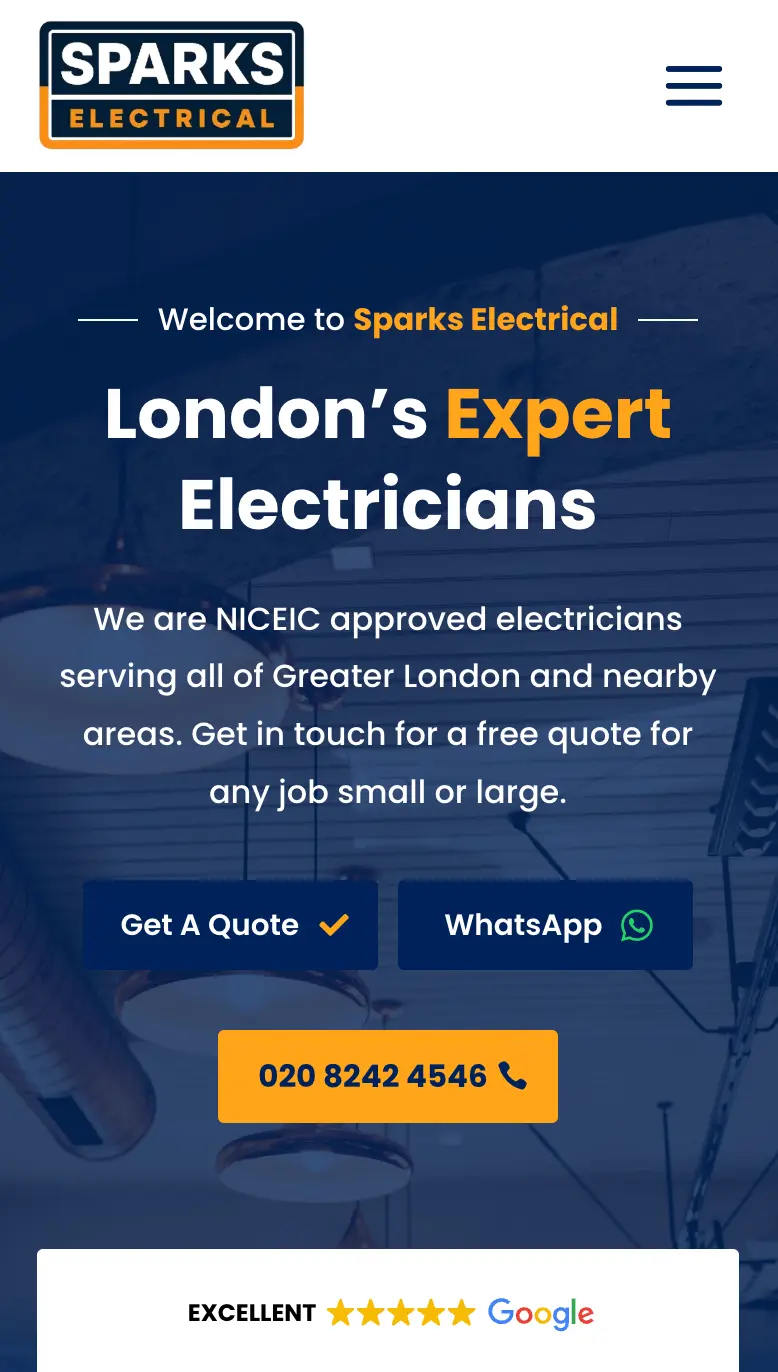Open the hamburger navigation menu

pyautogui.click(x=694, y=86)
